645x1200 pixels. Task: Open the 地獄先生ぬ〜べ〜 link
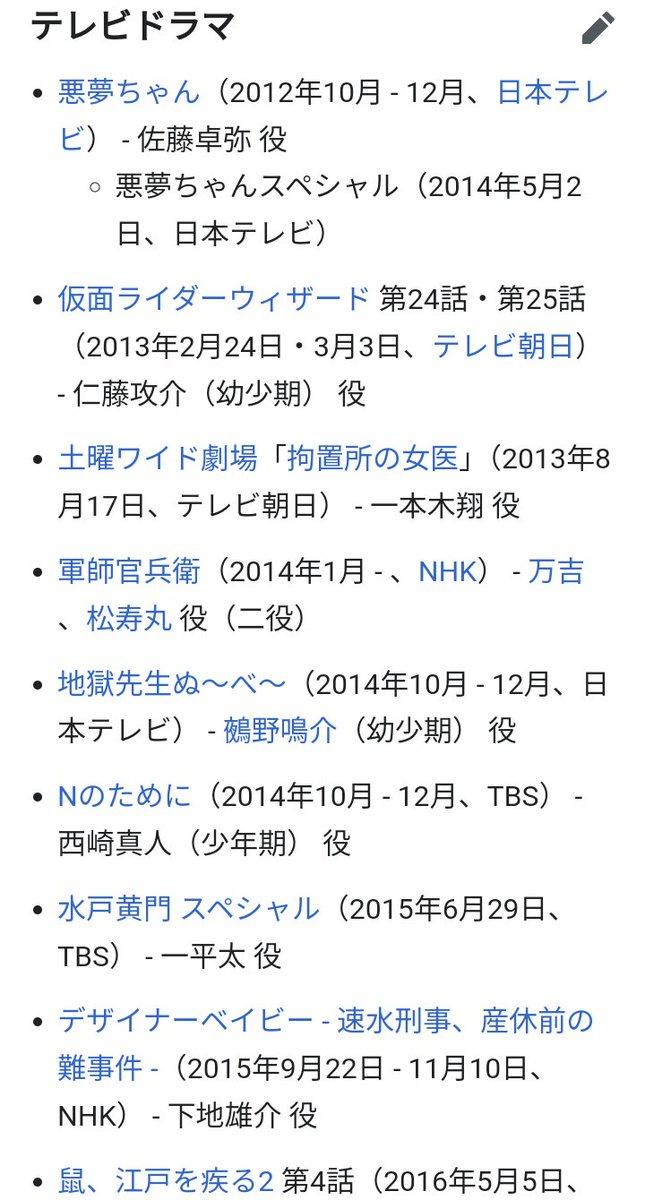172,685
